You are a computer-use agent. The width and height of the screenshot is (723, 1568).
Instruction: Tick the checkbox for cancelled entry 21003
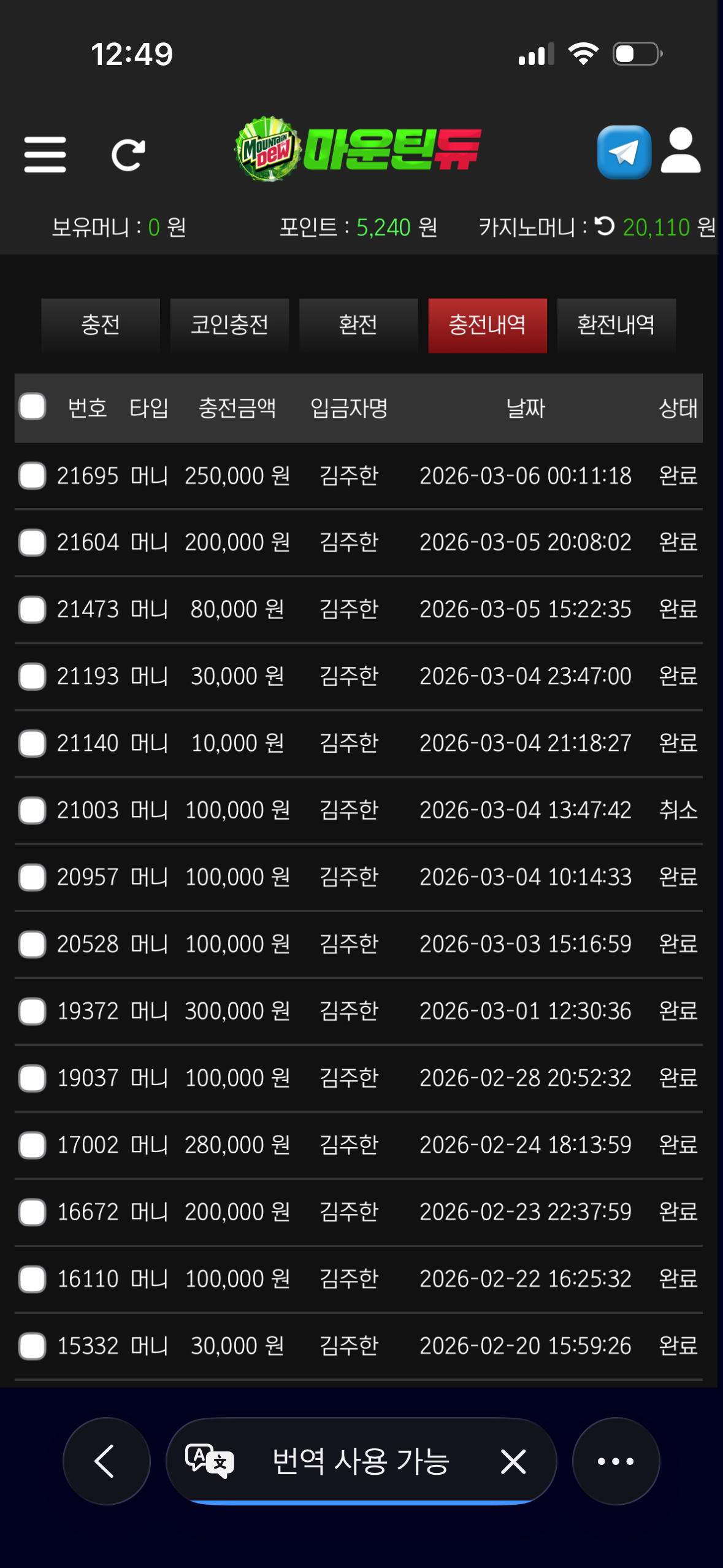tap(33, 810)
